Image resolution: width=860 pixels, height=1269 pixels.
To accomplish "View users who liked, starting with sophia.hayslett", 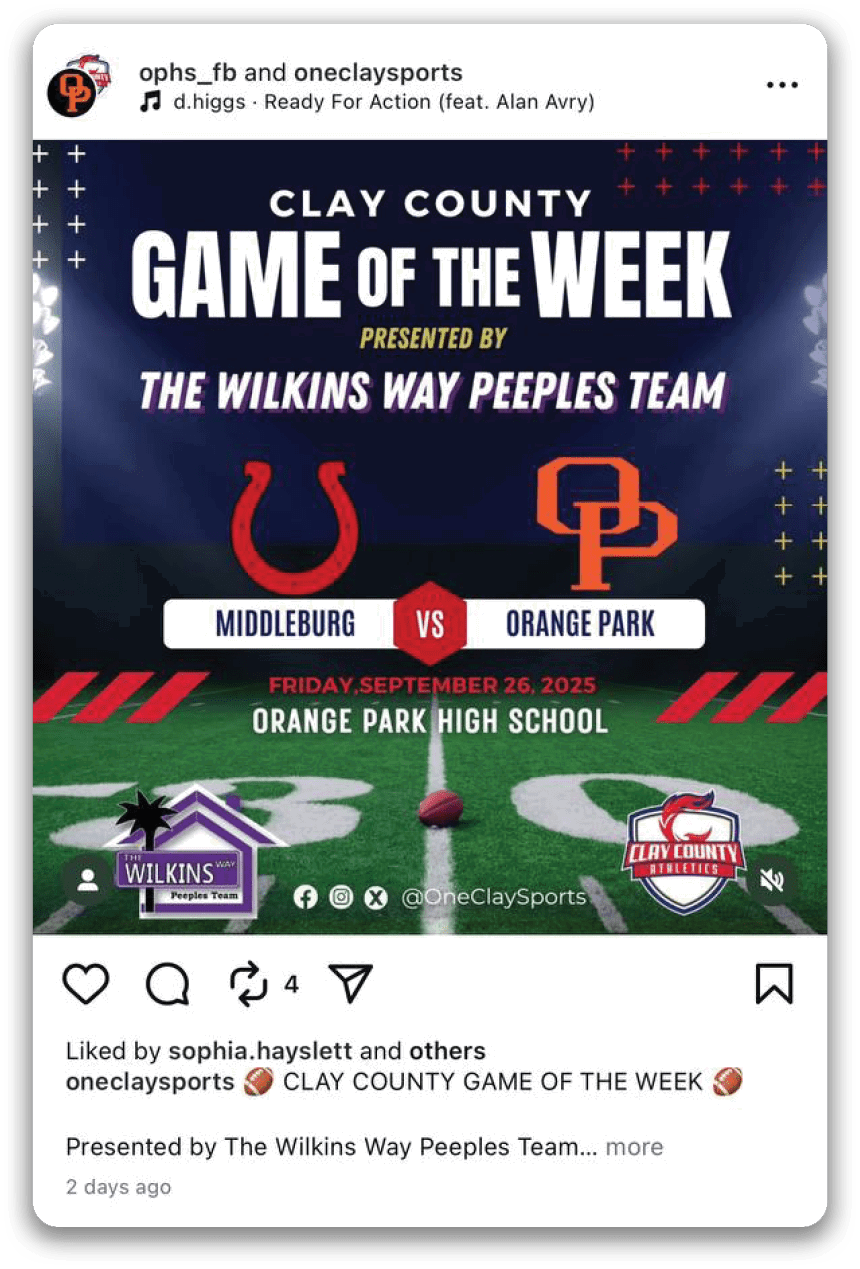I will pyautogui.click(x=261, y=1051).
